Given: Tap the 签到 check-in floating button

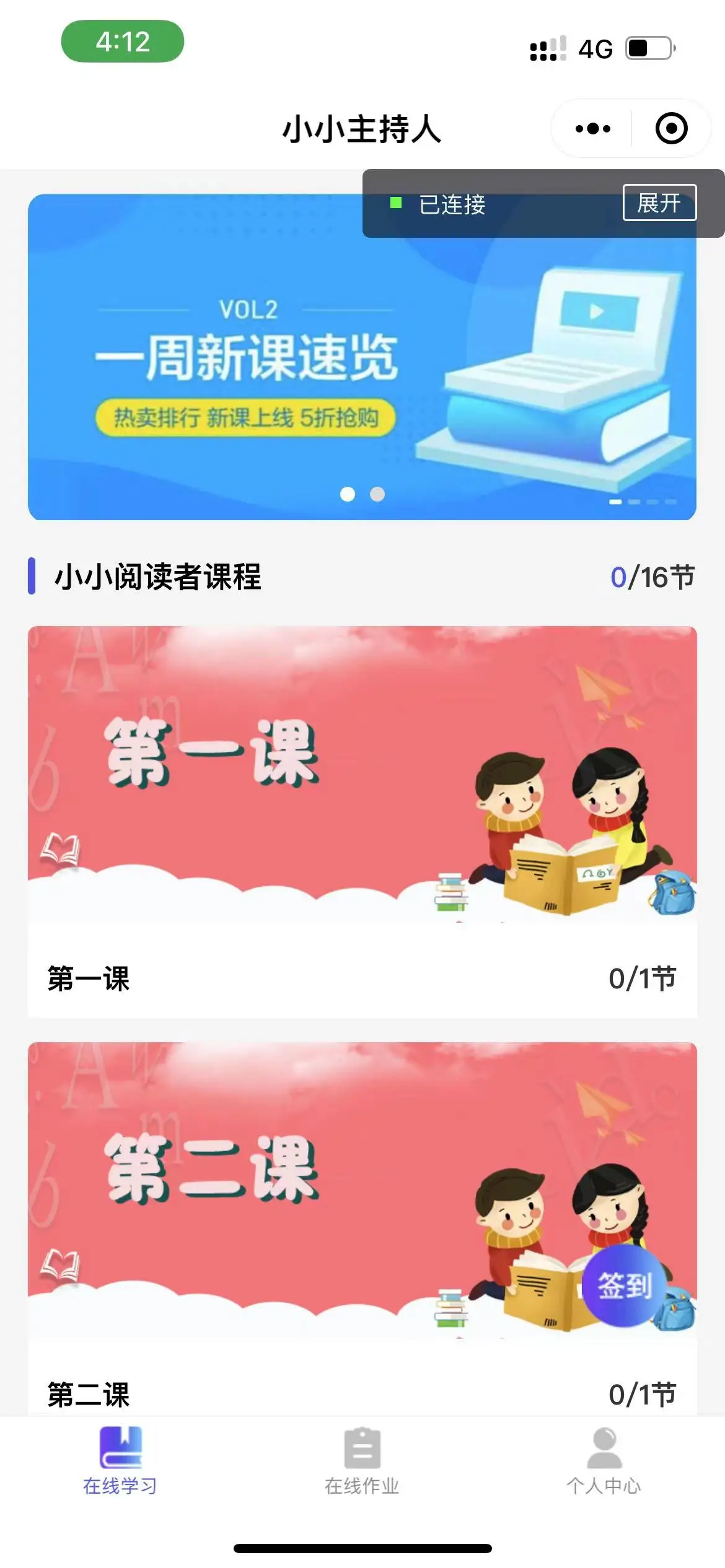Looking at the screenshot, I should click(x=624, y=1286).
